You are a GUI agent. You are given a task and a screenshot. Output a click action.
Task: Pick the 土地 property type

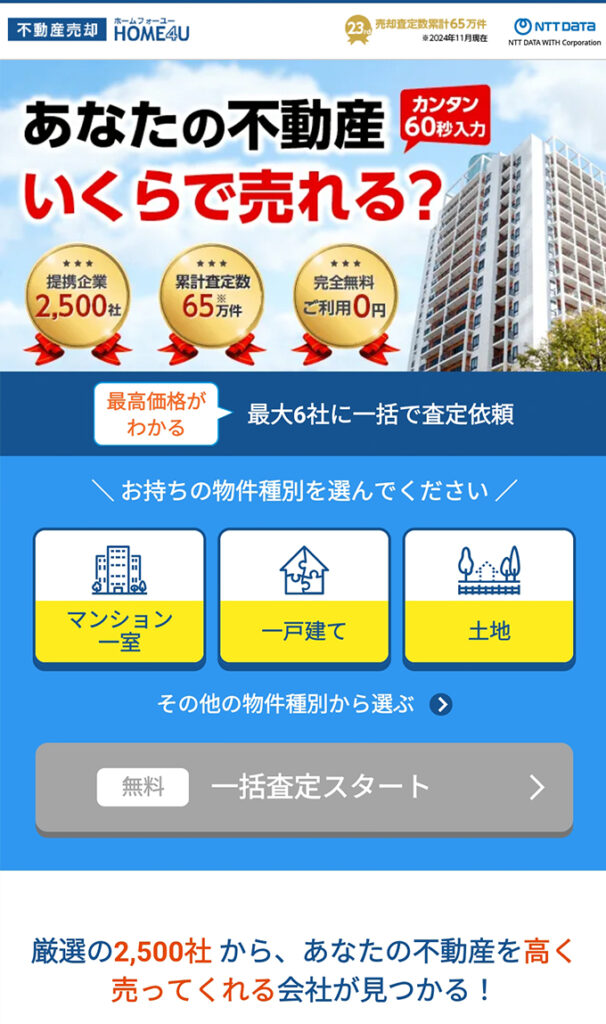tap(489, 597)
